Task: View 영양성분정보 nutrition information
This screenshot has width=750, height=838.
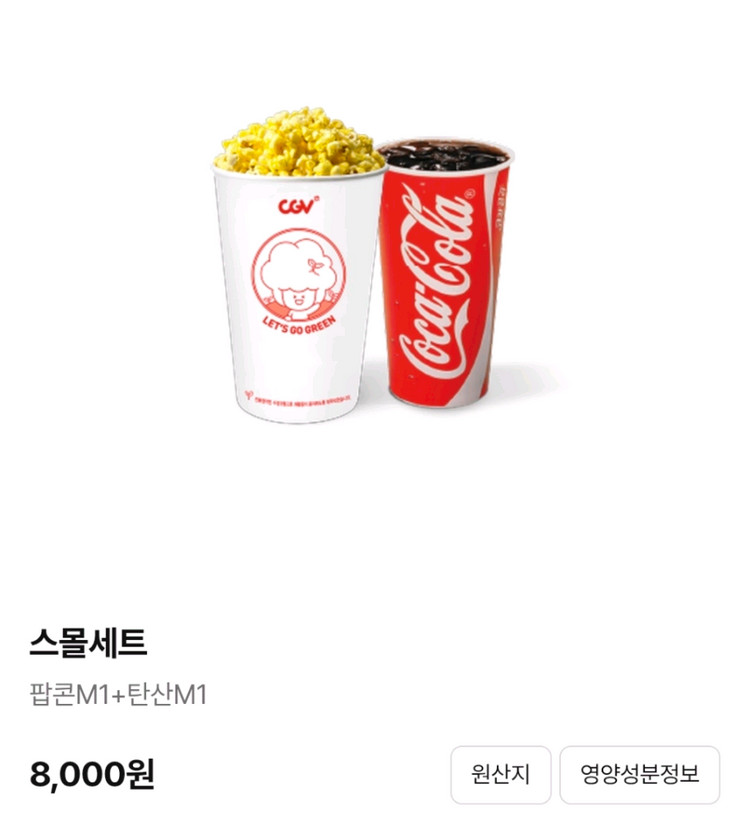Action: [639, 775]
